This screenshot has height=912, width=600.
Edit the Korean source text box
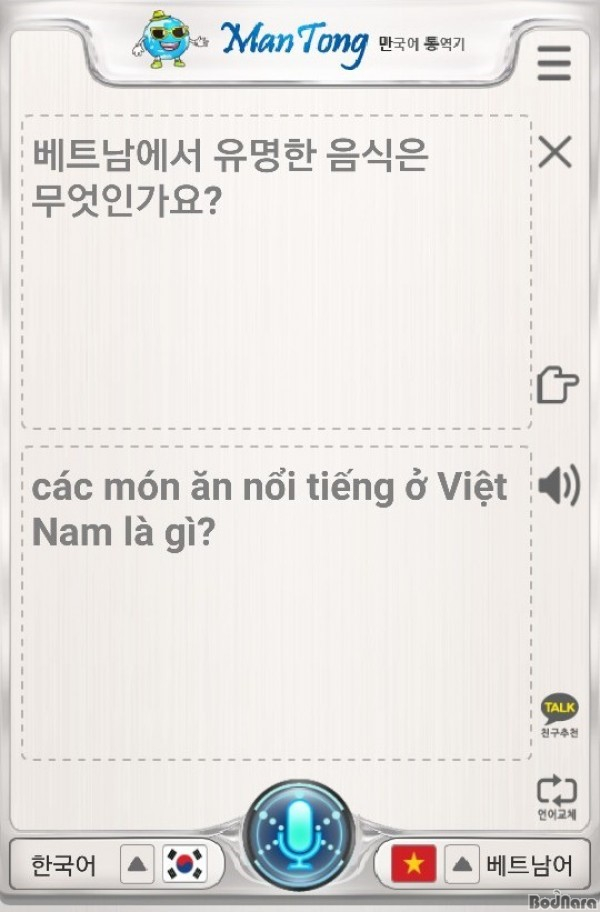click(x=275, y=272)
